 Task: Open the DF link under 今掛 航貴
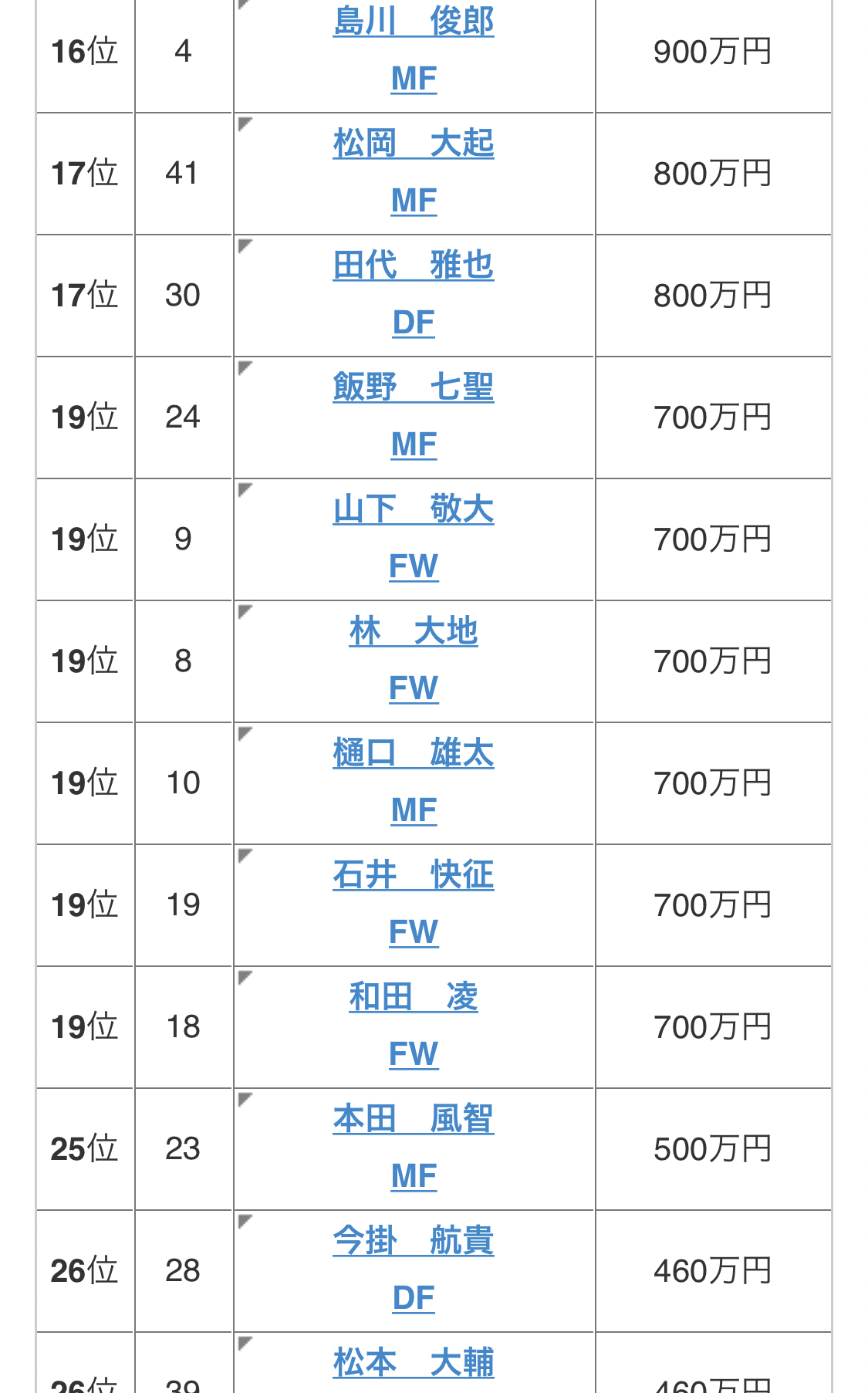[414, 1298]
